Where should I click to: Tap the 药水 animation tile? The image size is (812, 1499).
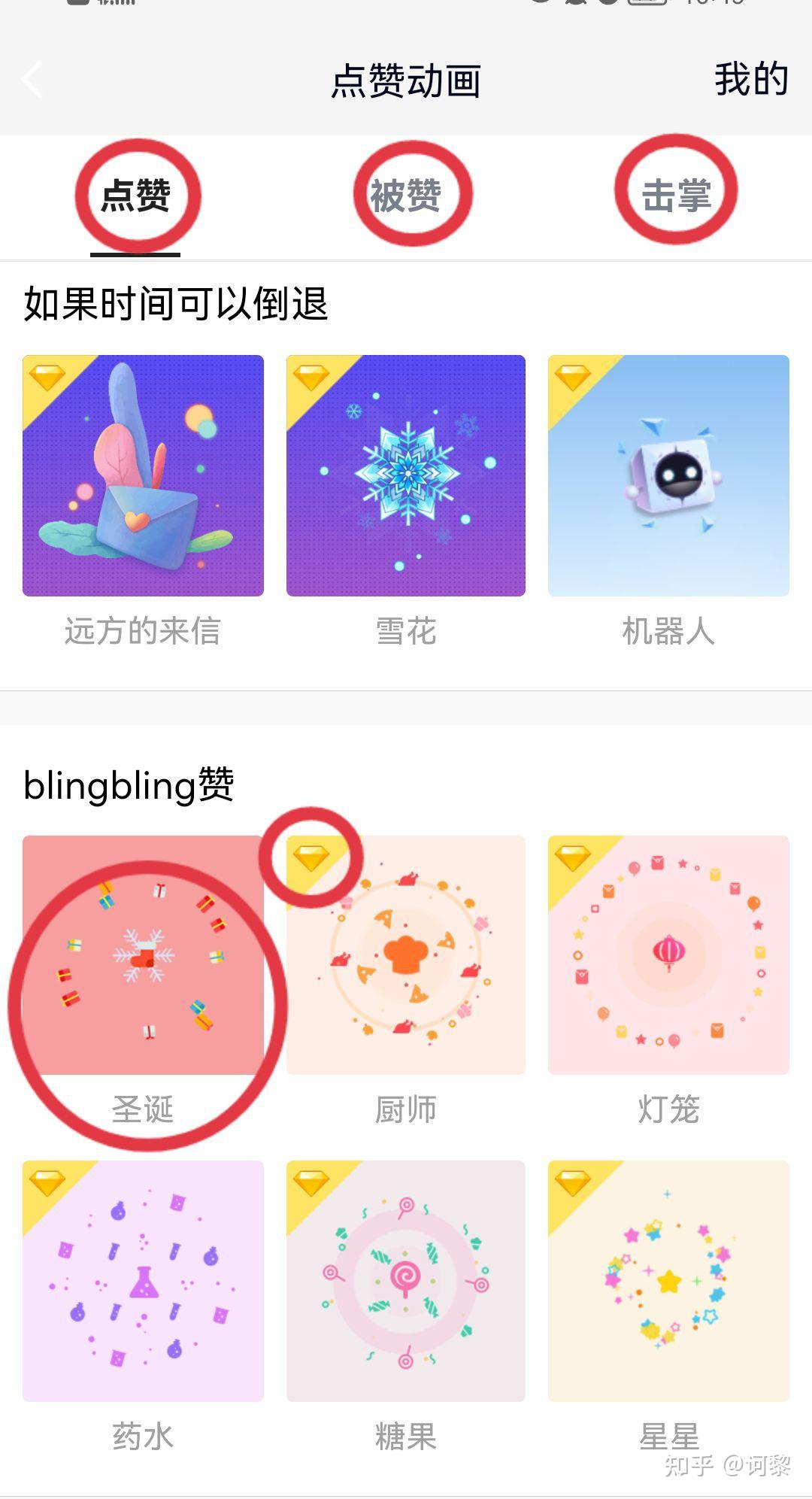[x=143, y=1280]
